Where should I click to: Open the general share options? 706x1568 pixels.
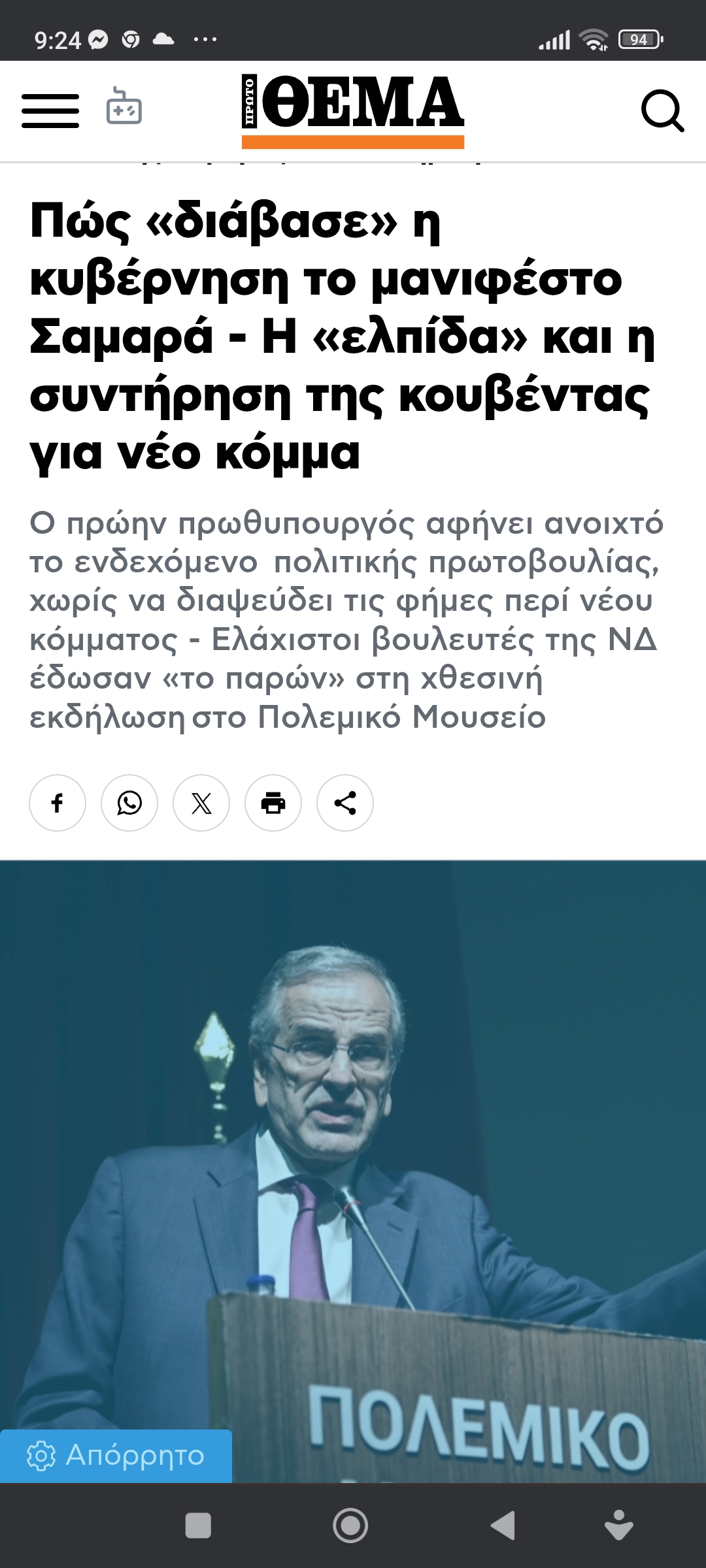point(345,803)
